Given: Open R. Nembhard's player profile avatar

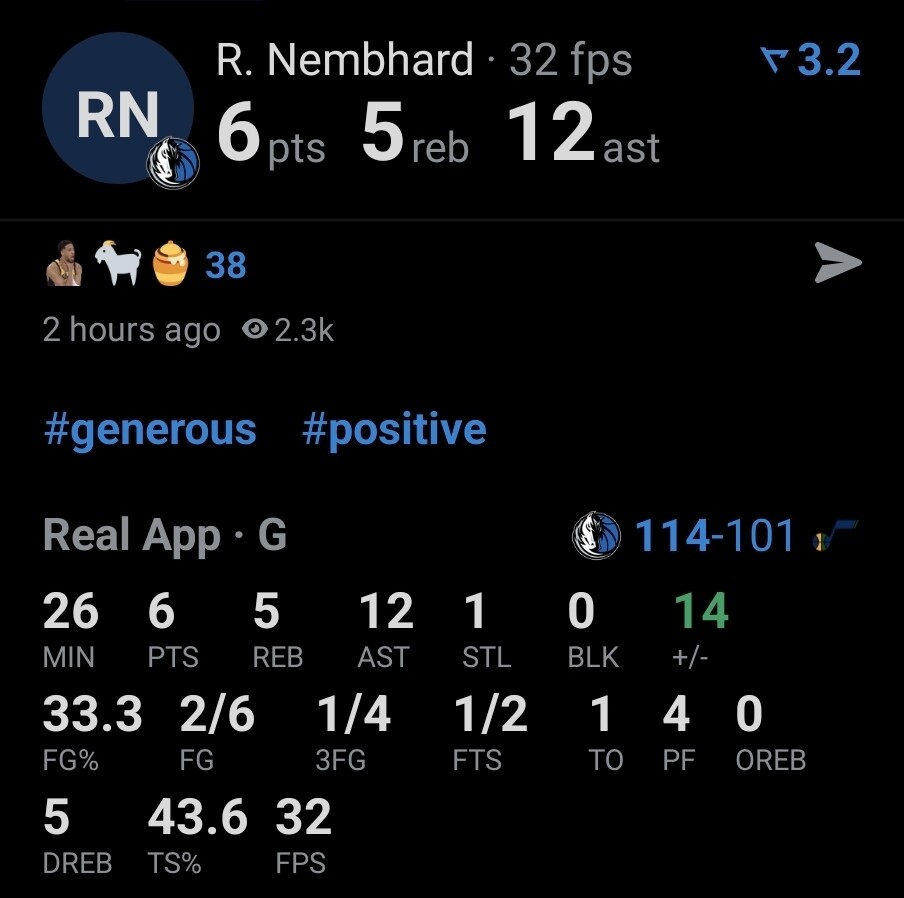Looking at the screenshot, I should 118,109.
